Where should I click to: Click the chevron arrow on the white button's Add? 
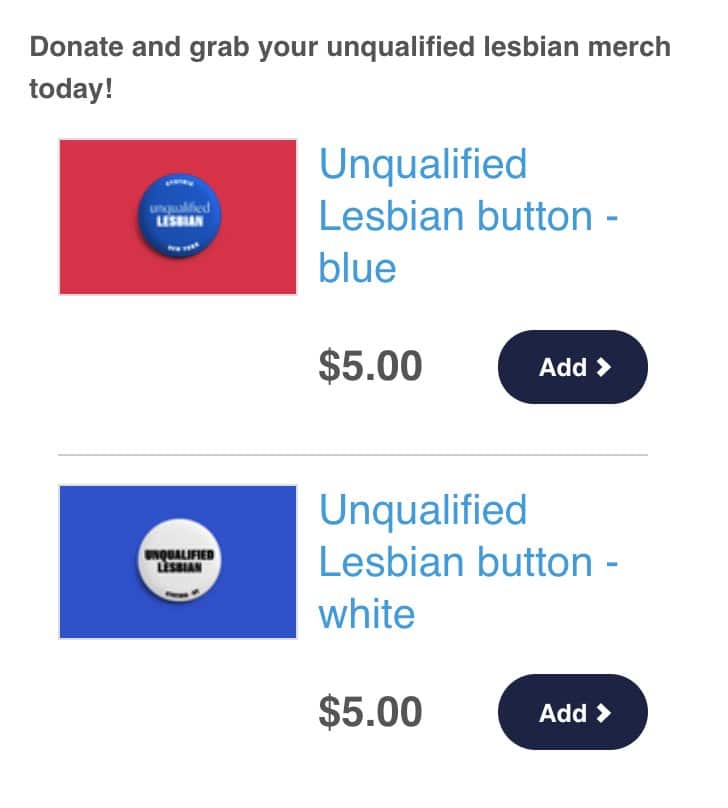pyautogui.click(x=605, y=713)
